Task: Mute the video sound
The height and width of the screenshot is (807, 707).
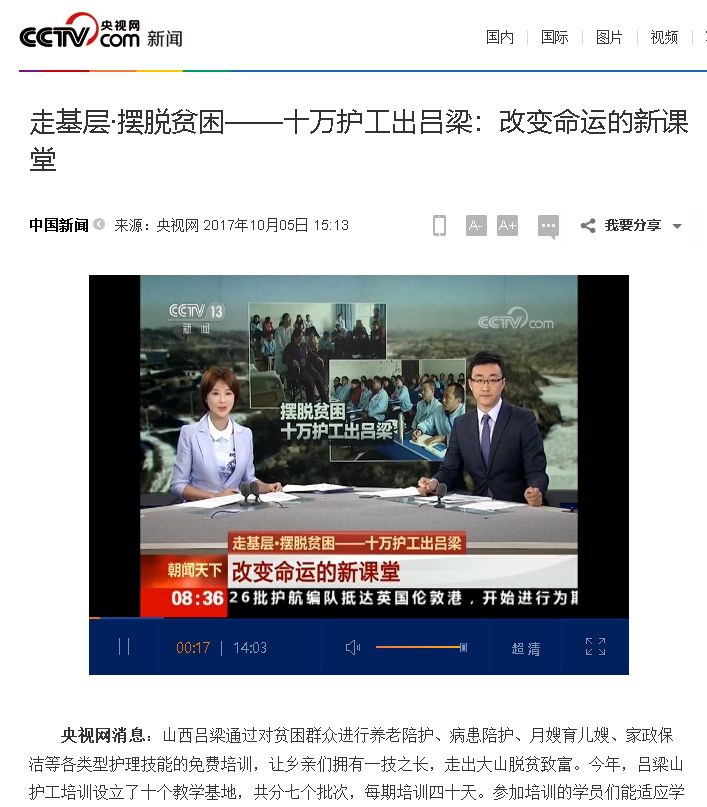Action: click(x=352, y=647)
